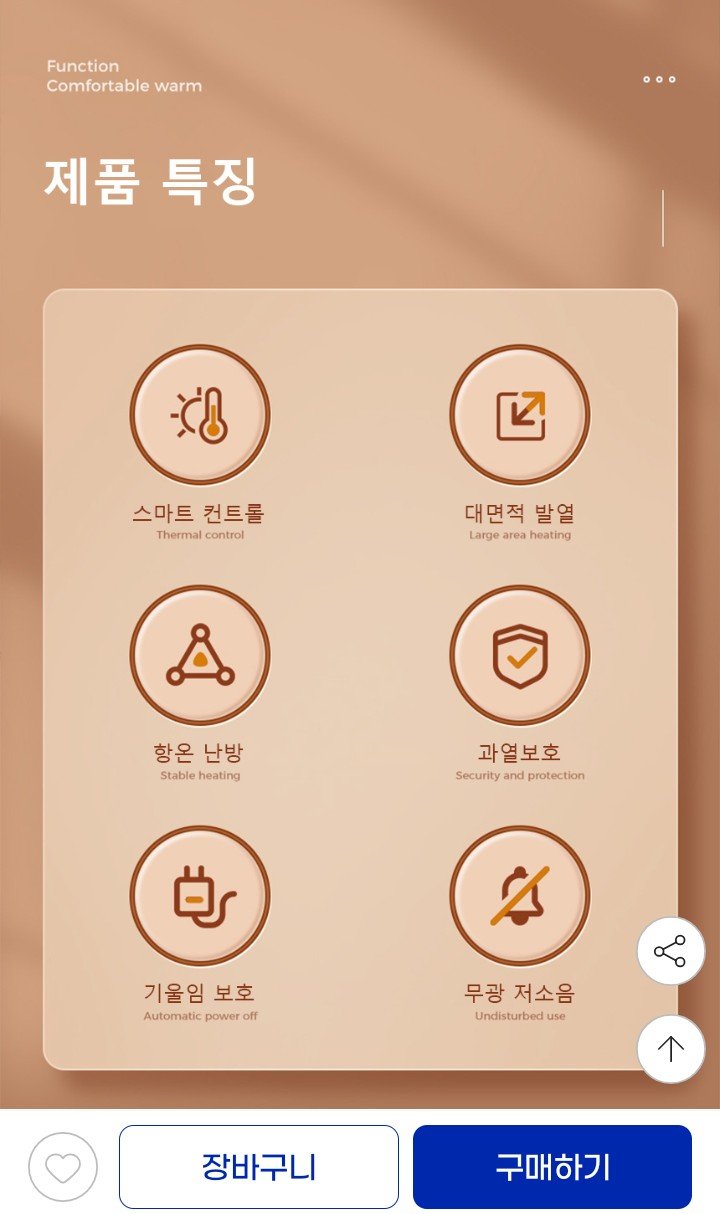Viewport: 720px width, 1214px height.
Task: Open the three-dot overflow menu
Action: [657, 81]
